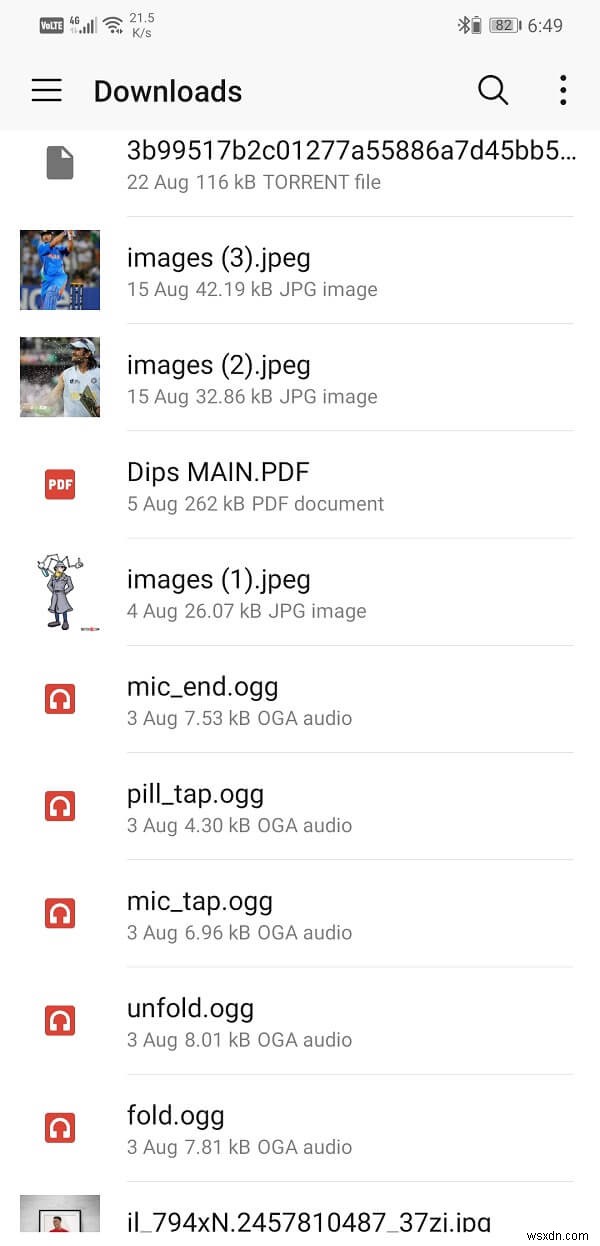Open images (2).jpeg
Image resolution: width=600 pixels, height=1246 pixels.
pos(300,378)
